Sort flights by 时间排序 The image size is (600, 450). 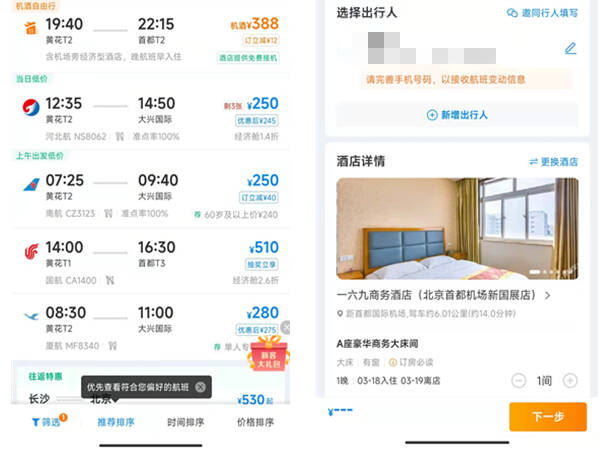[186, 422]
